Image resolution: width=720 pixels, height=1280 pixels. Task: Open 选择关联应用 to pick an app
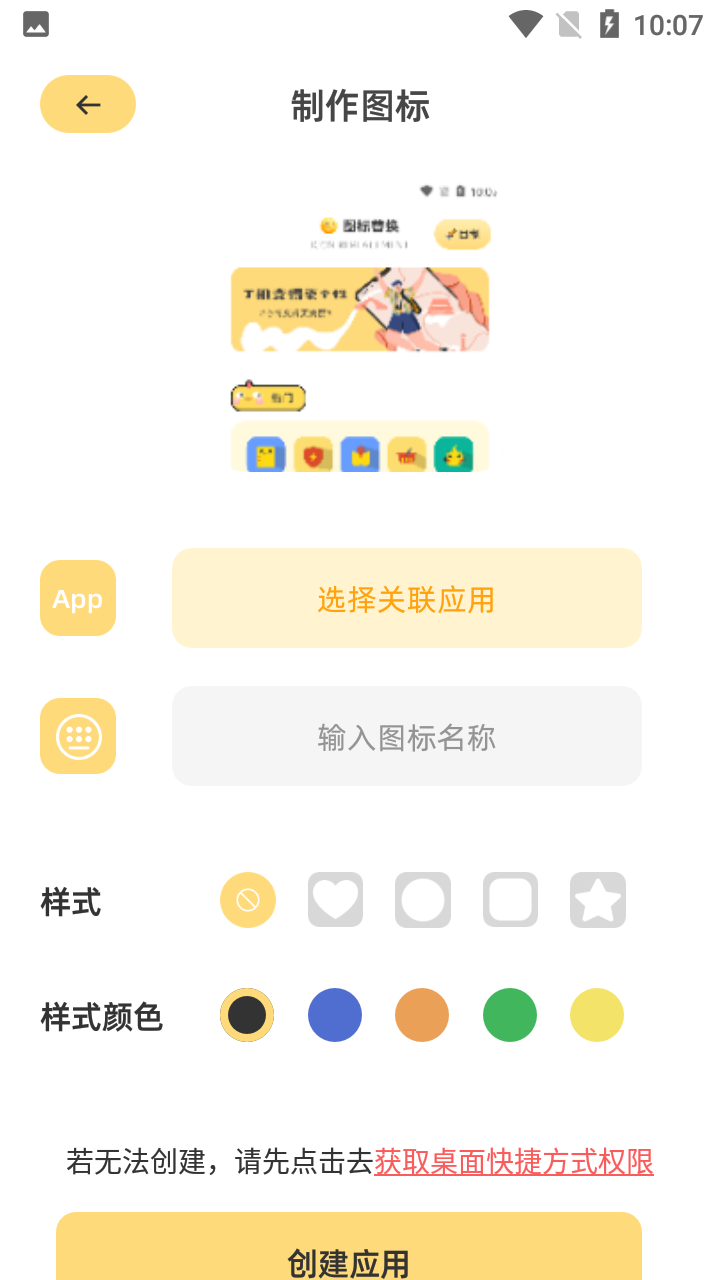pyautogui.click(x=406, y=597)
